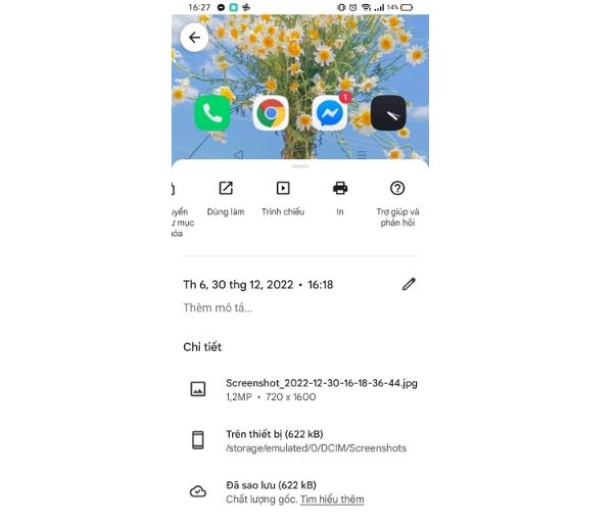Viewport: 600px width, 514px height.
Task: Go back using the arrow button
Action: [x=194, y=38]
